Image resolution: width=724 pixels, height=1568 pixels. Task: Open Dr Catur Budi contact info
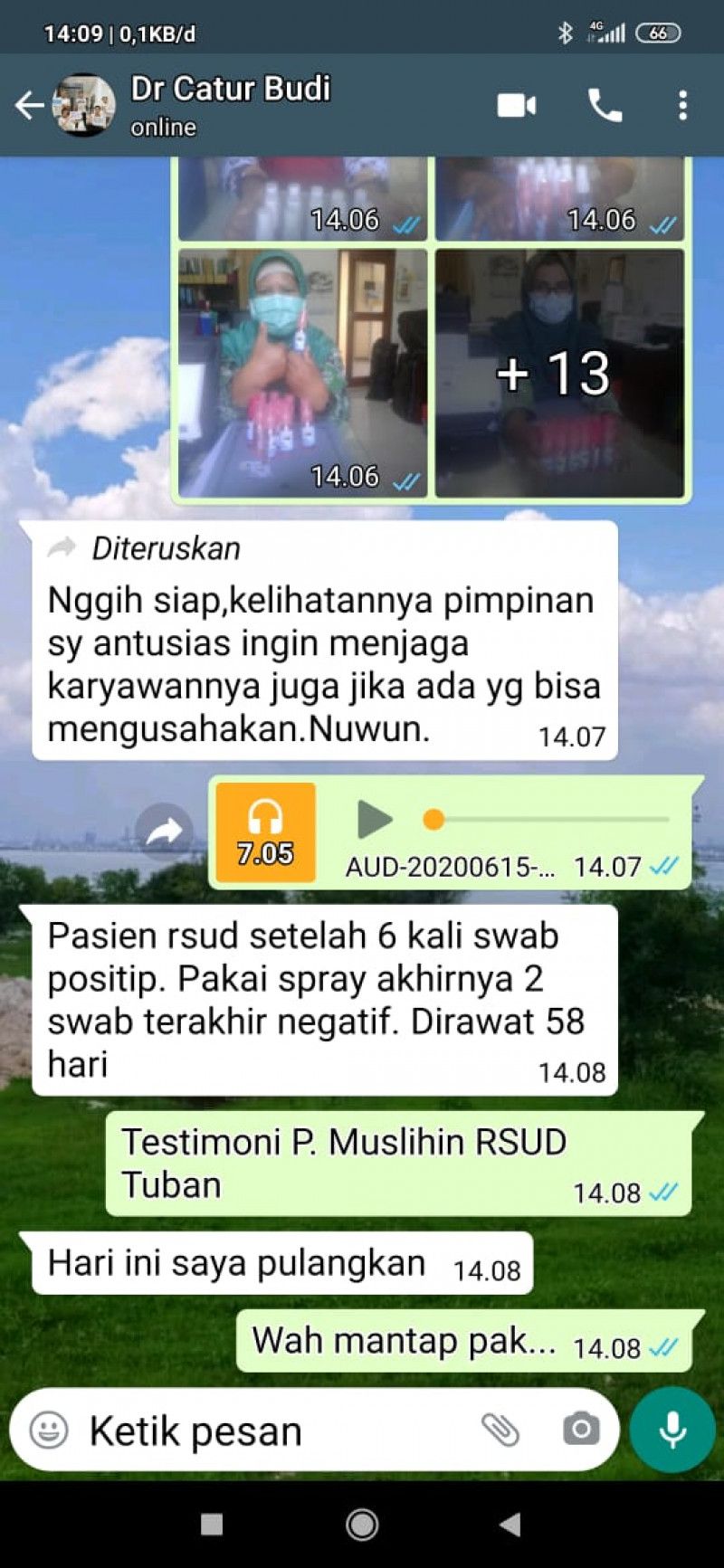point(231,104)
